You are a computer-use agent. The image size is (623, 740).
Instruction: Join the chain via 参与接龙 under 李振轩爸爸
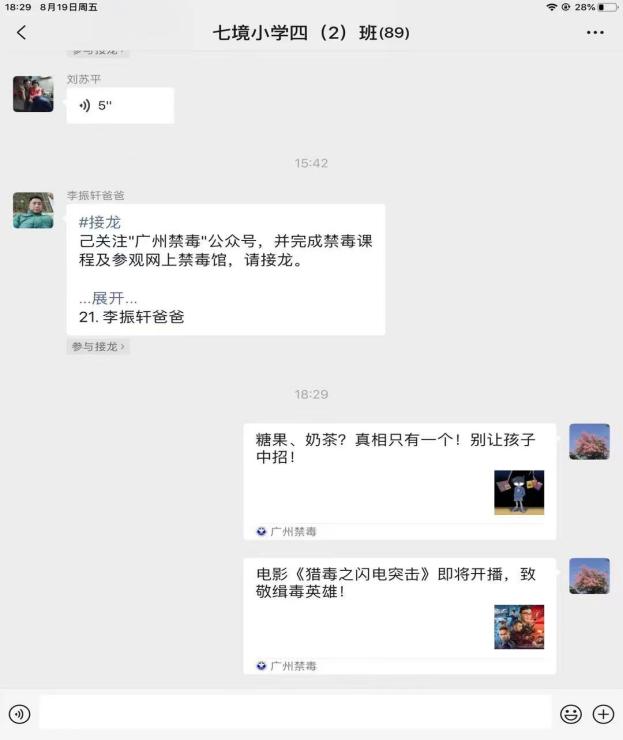click(x=98, y=347)
